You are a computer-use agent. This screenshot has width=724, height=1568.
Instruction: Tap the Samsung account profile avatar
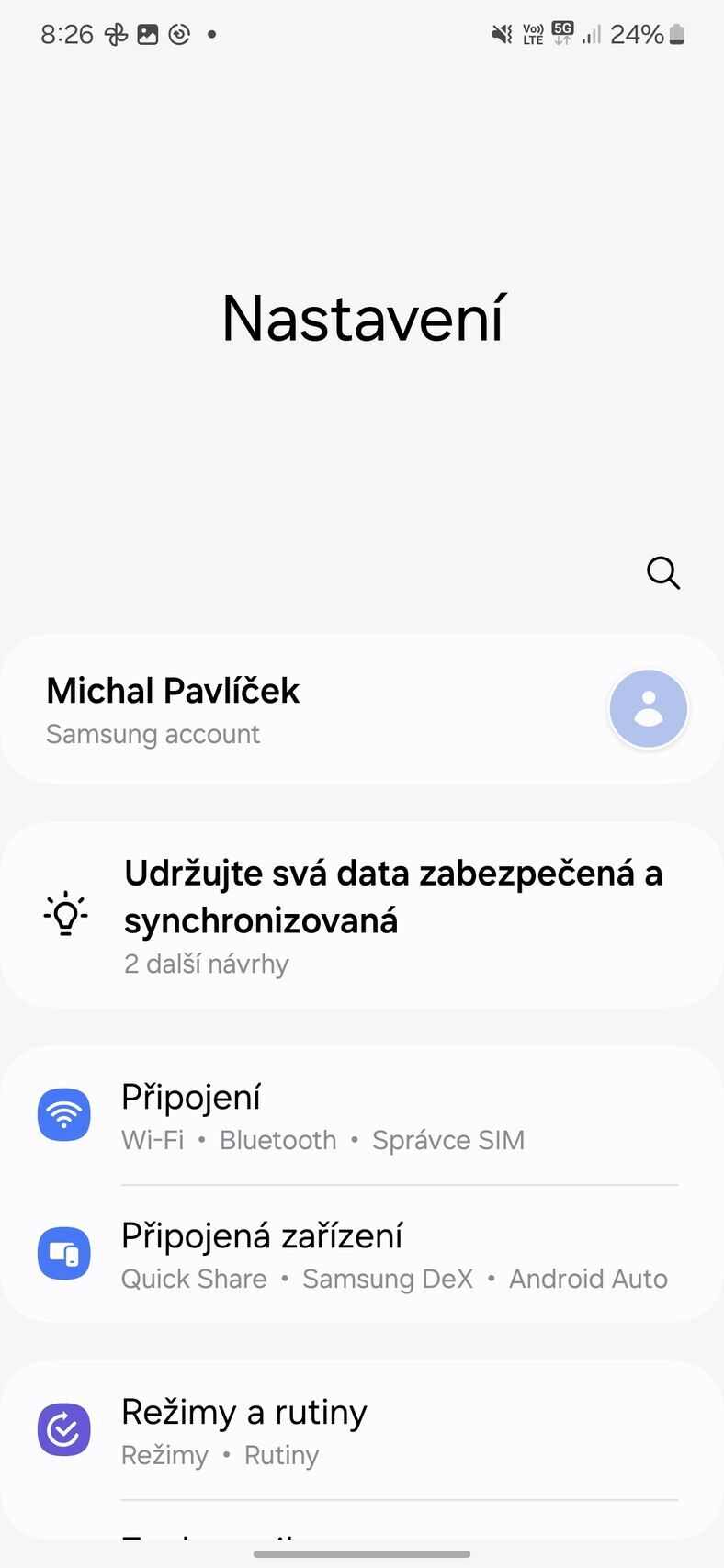point(648,708)
